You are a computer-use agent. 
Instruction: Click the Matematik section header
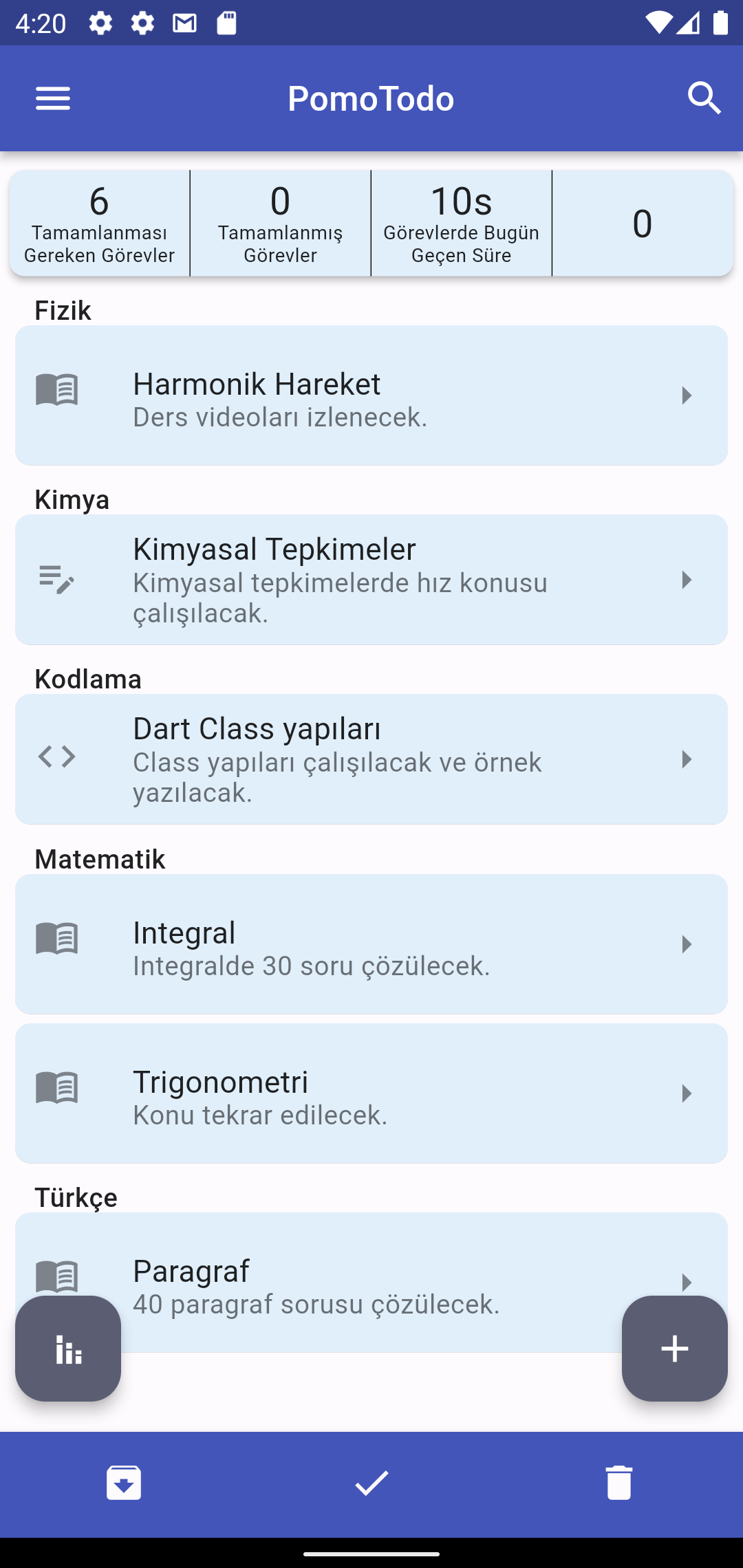[x=100, y=858]
